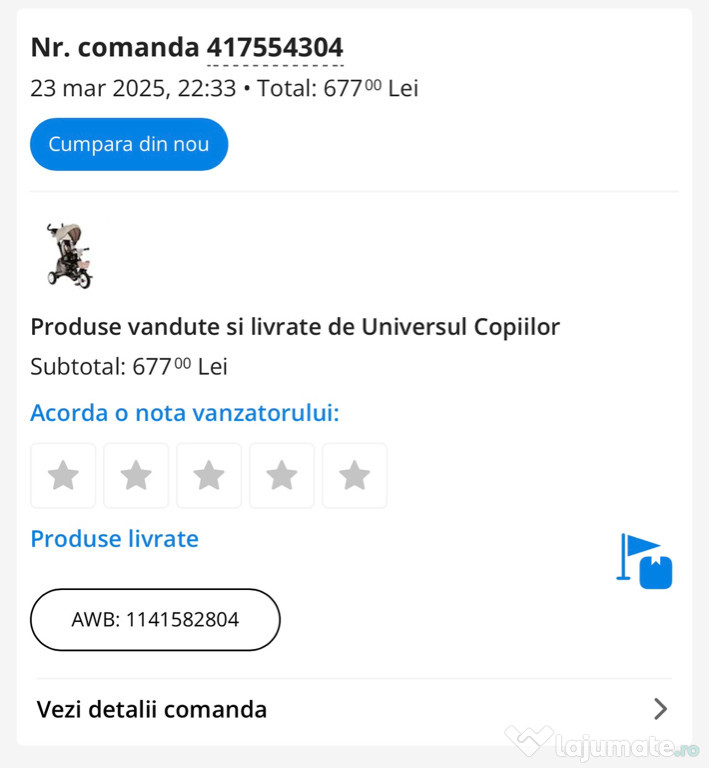The height and width of the screenshot is (768, 710).
Task: Open tracking for AWB 1141582804
Action: 155,620
